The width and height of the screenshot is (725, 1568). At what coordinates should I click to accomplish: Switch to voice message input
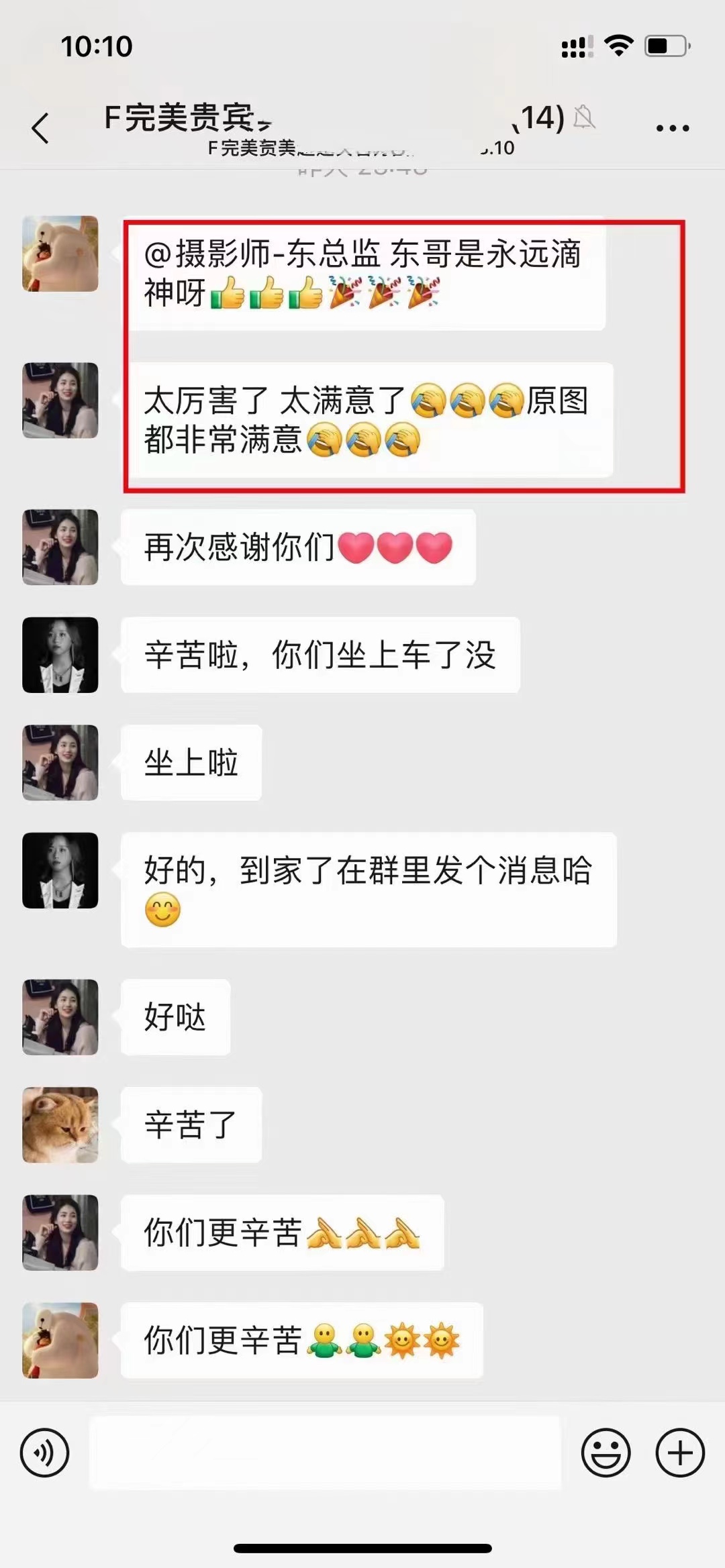point(44,1453)
